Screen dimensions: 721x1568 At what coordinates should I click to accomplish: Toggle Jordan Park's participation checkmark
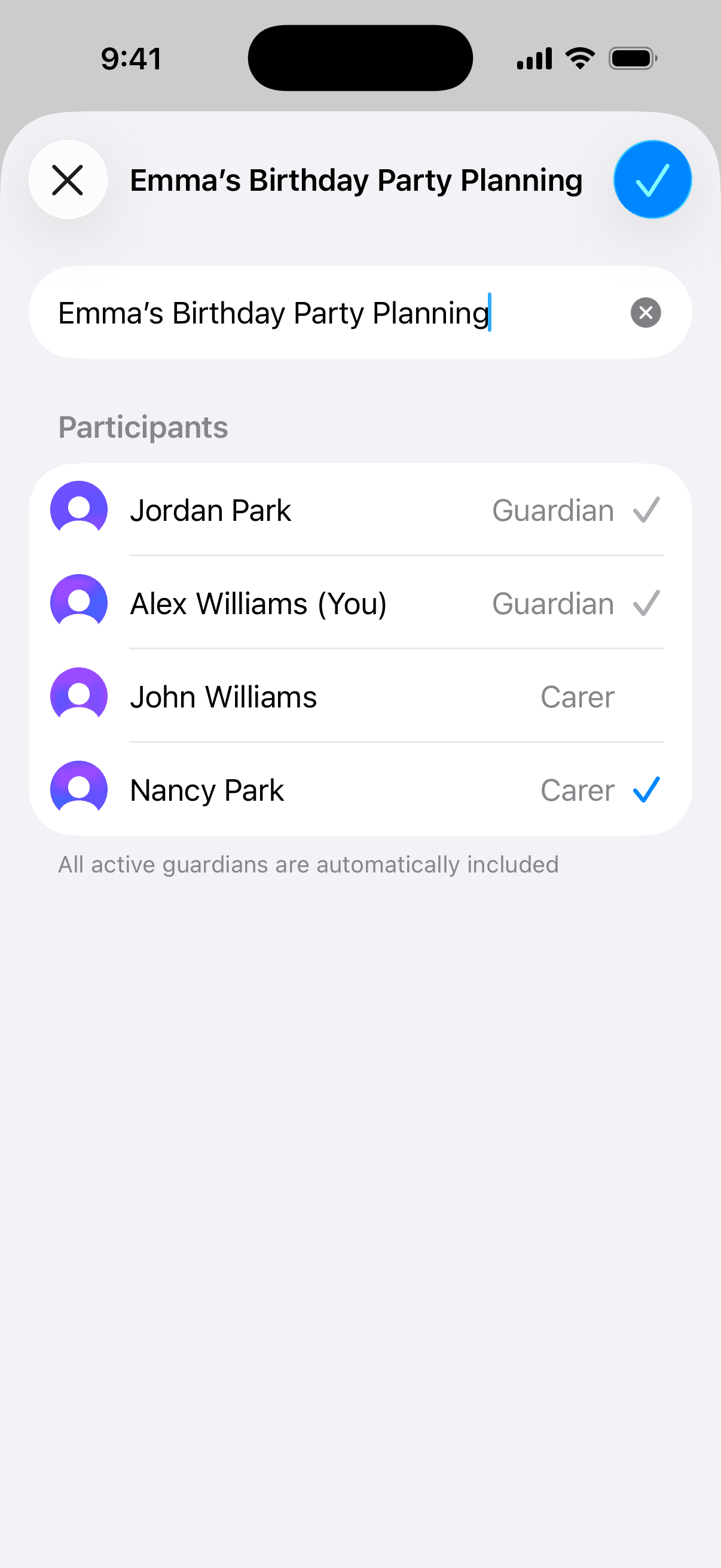coord(646,510)
